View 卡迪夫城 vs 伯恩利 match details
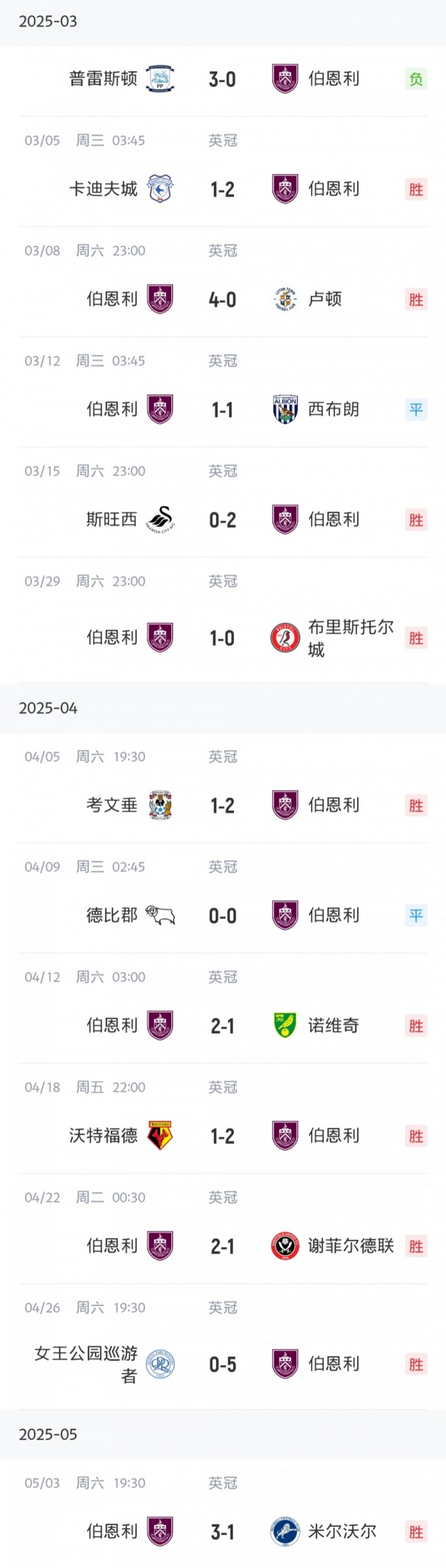This screenshot has width=446, height=1568. [222, 189]
